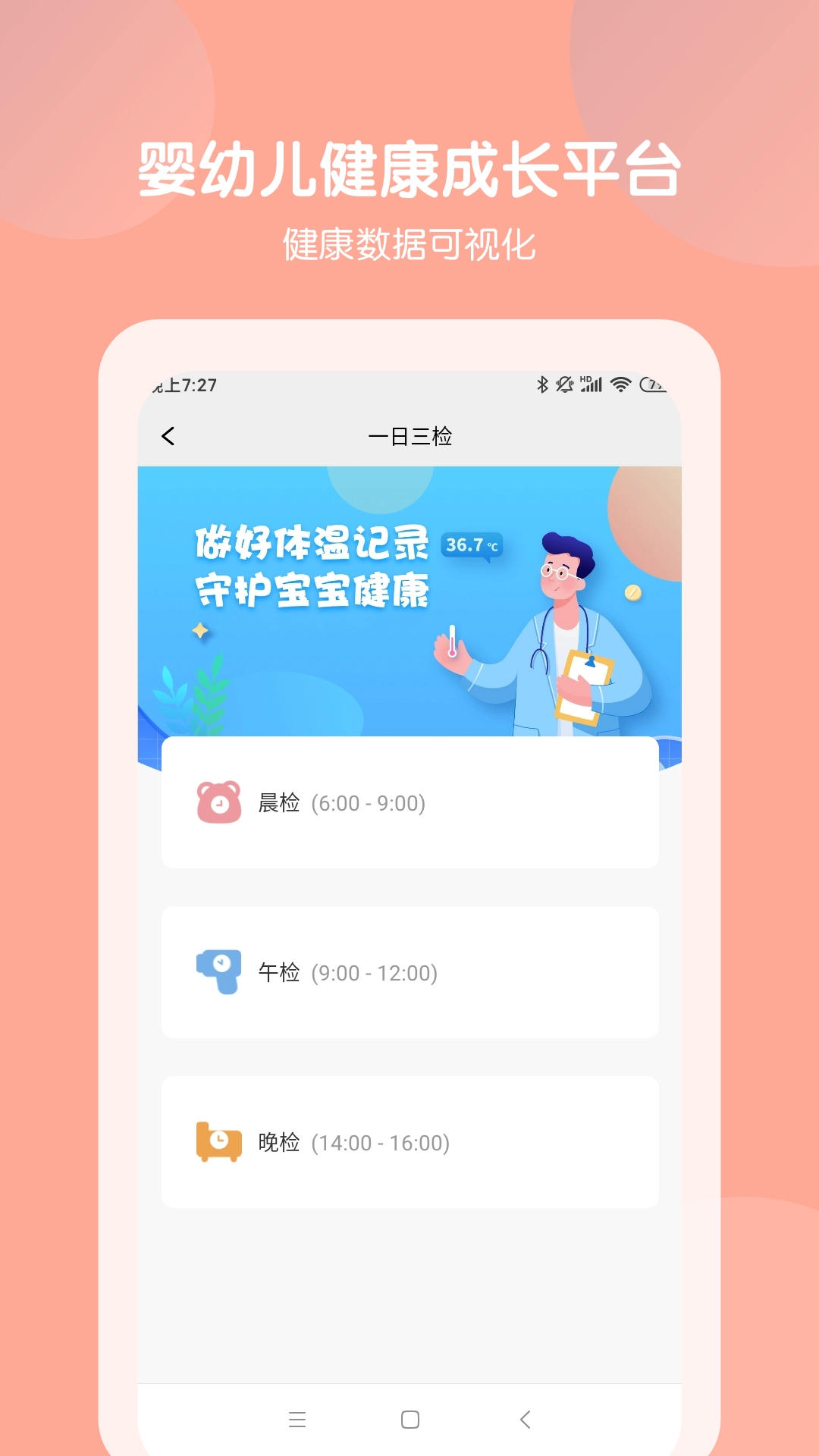Open the 晨检 (6:00 - 9:00) check entry
The image size is (819, 1456).
click(x=409, y=802)
